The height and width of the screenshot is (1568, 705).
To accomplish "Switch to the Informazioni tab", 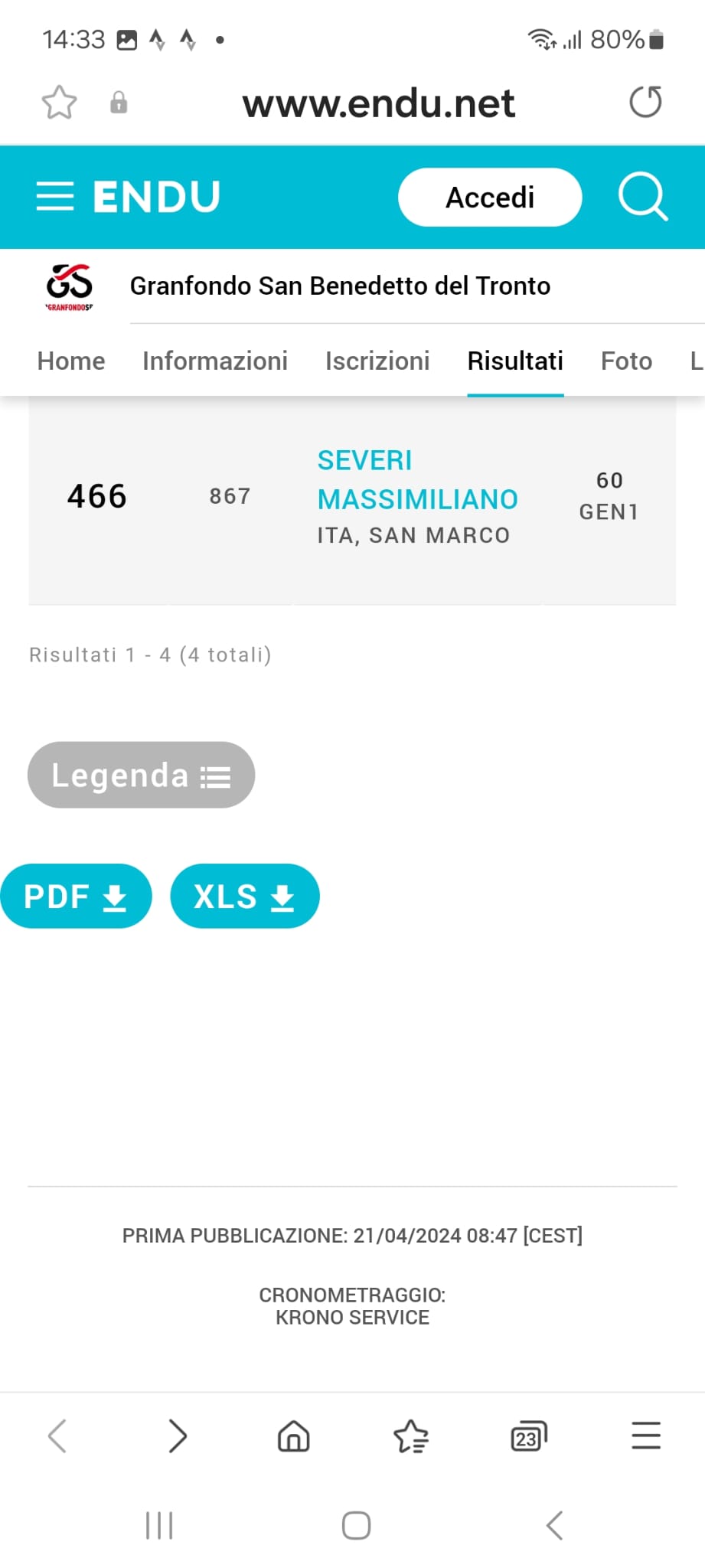I will [215, 361].
